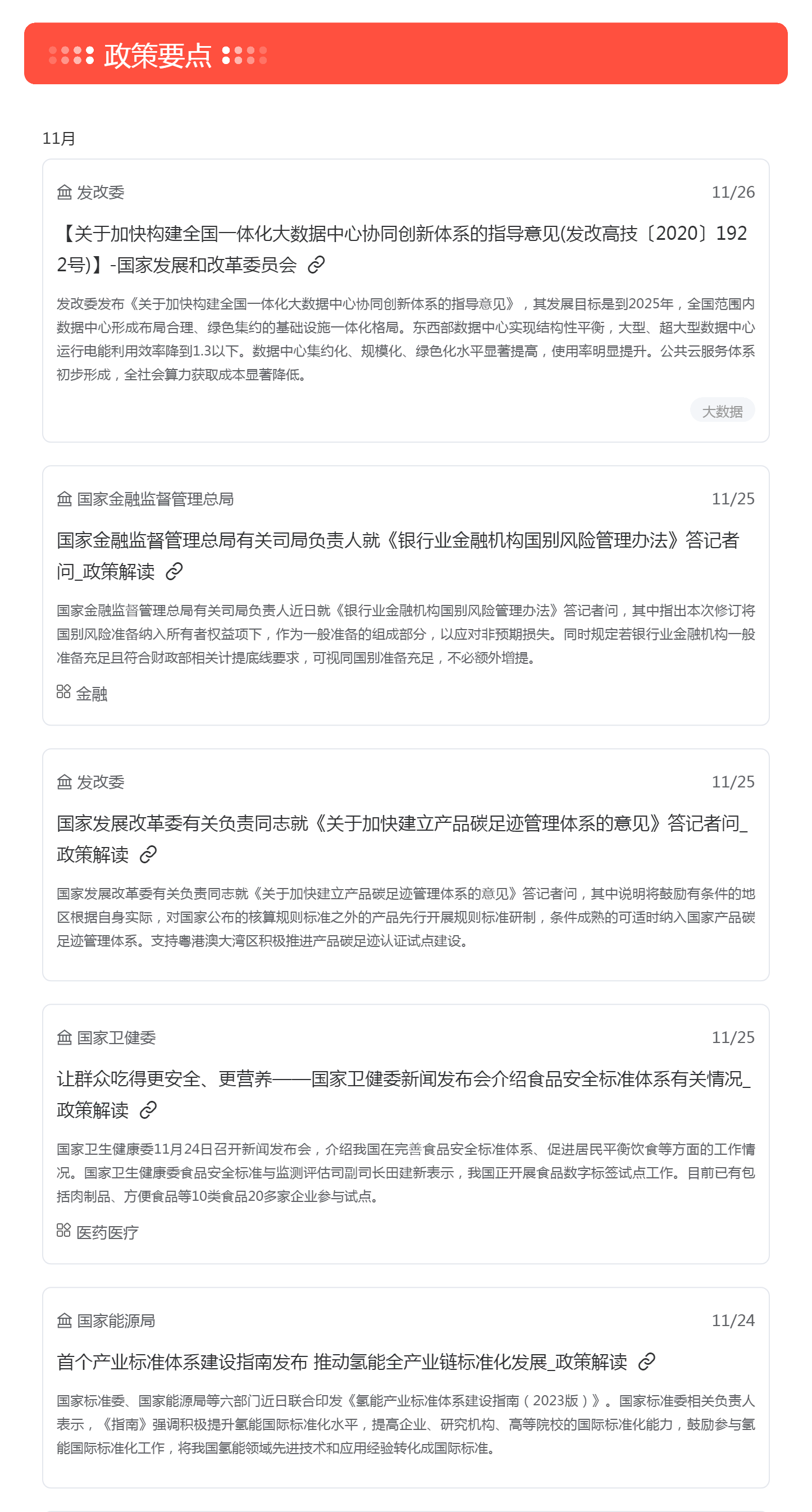
Task: Tap the 医药医疗 category tag
Action: [x=98, y=1232]
